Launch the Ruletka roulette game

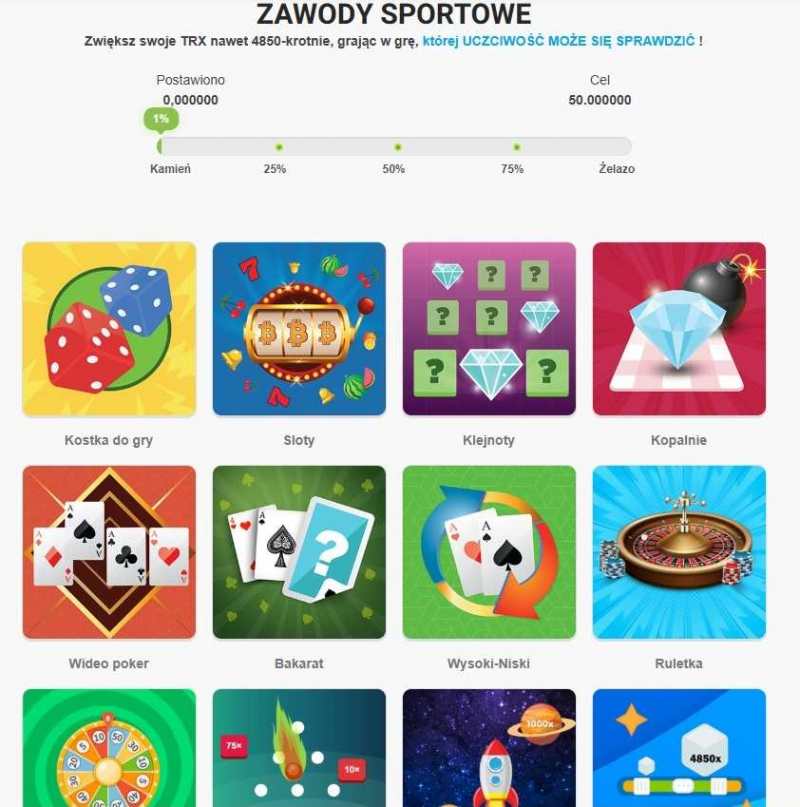tap(679, 552)
